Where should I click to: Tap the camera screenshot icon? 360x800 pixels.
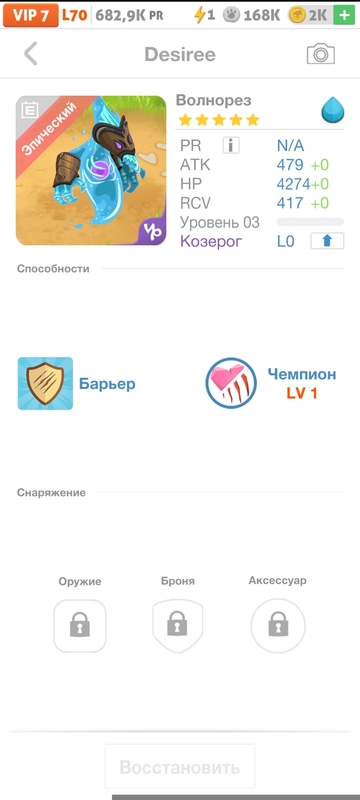(x=321, y=54)
